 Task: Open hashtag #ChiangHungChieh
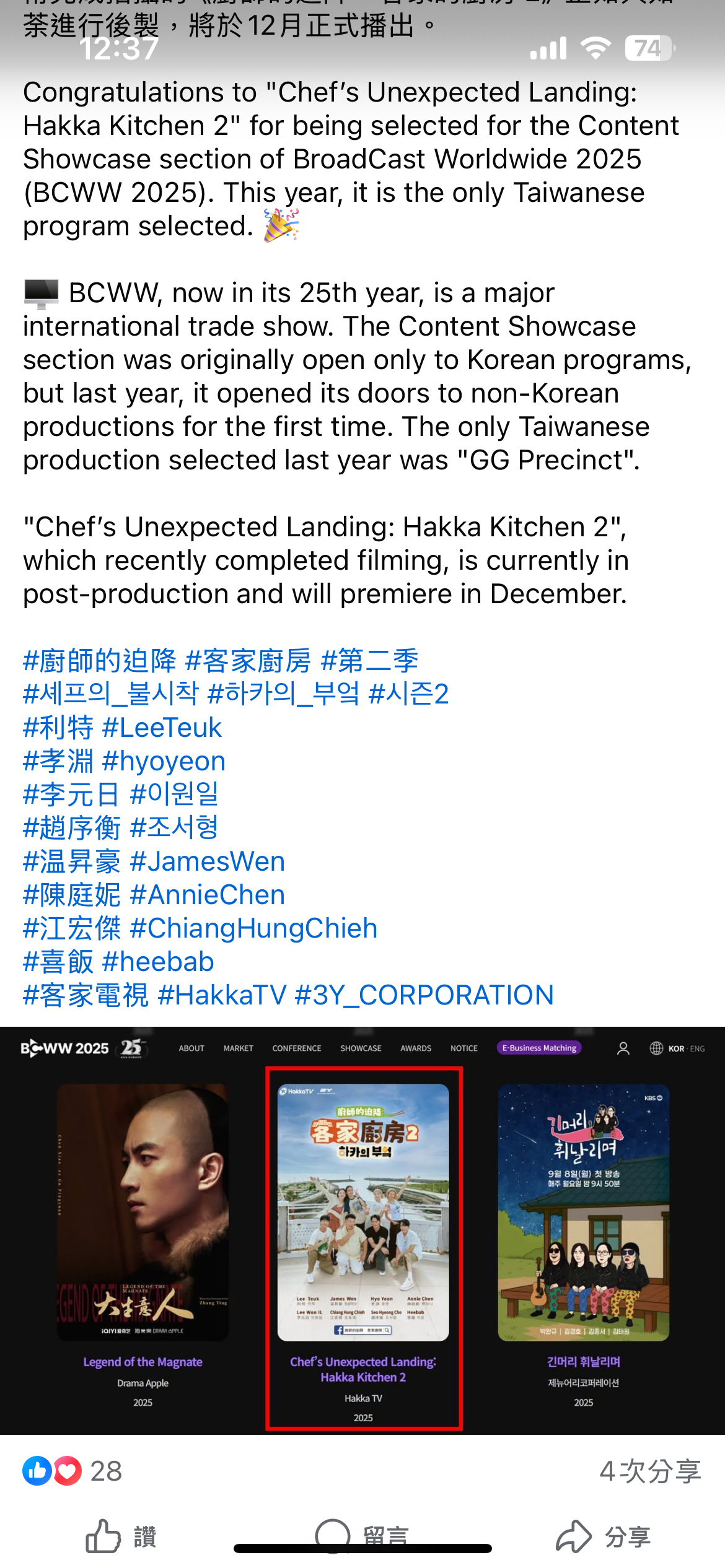point(254,928)
